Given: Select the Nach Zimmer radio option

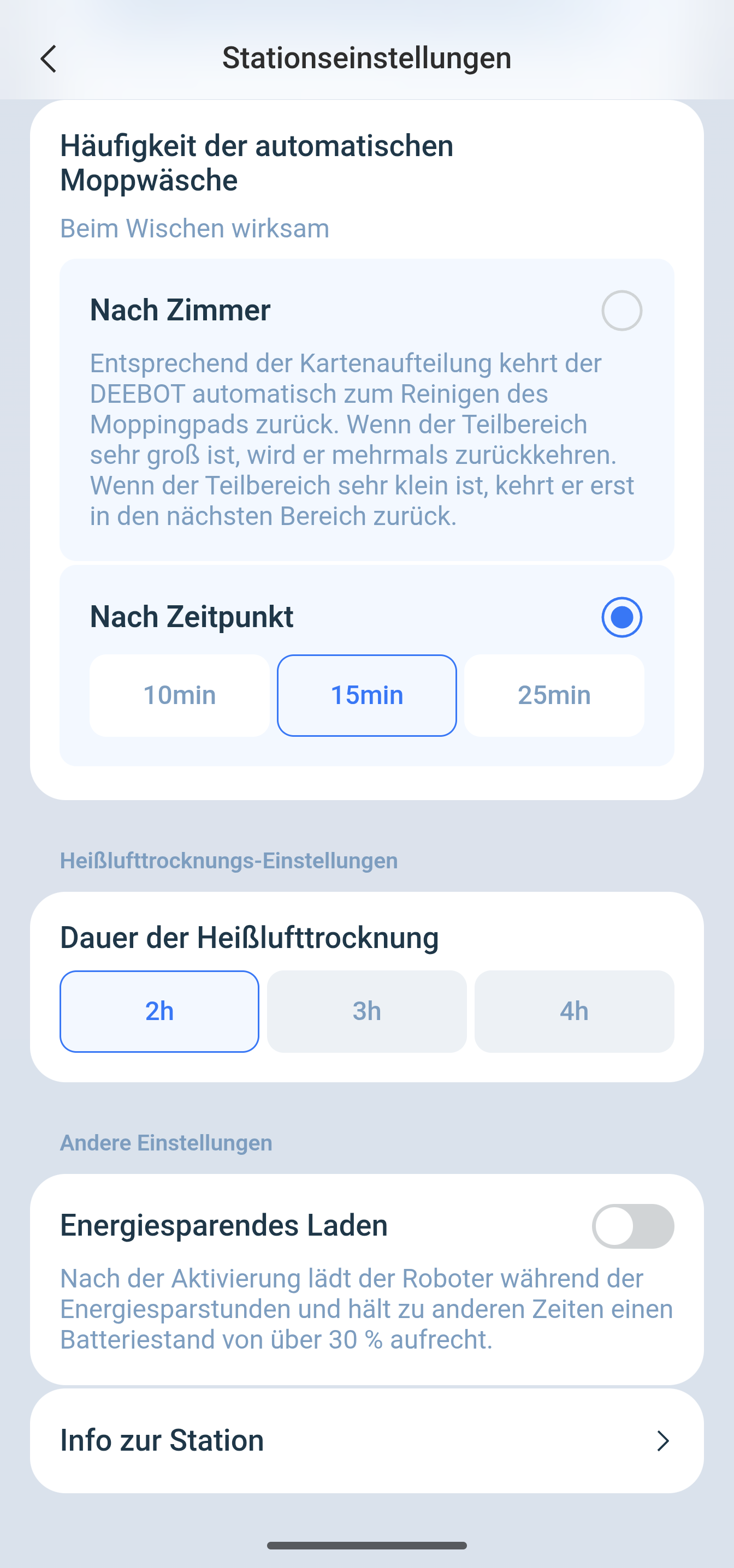Looking at the screenshot, I should point(621,311).
